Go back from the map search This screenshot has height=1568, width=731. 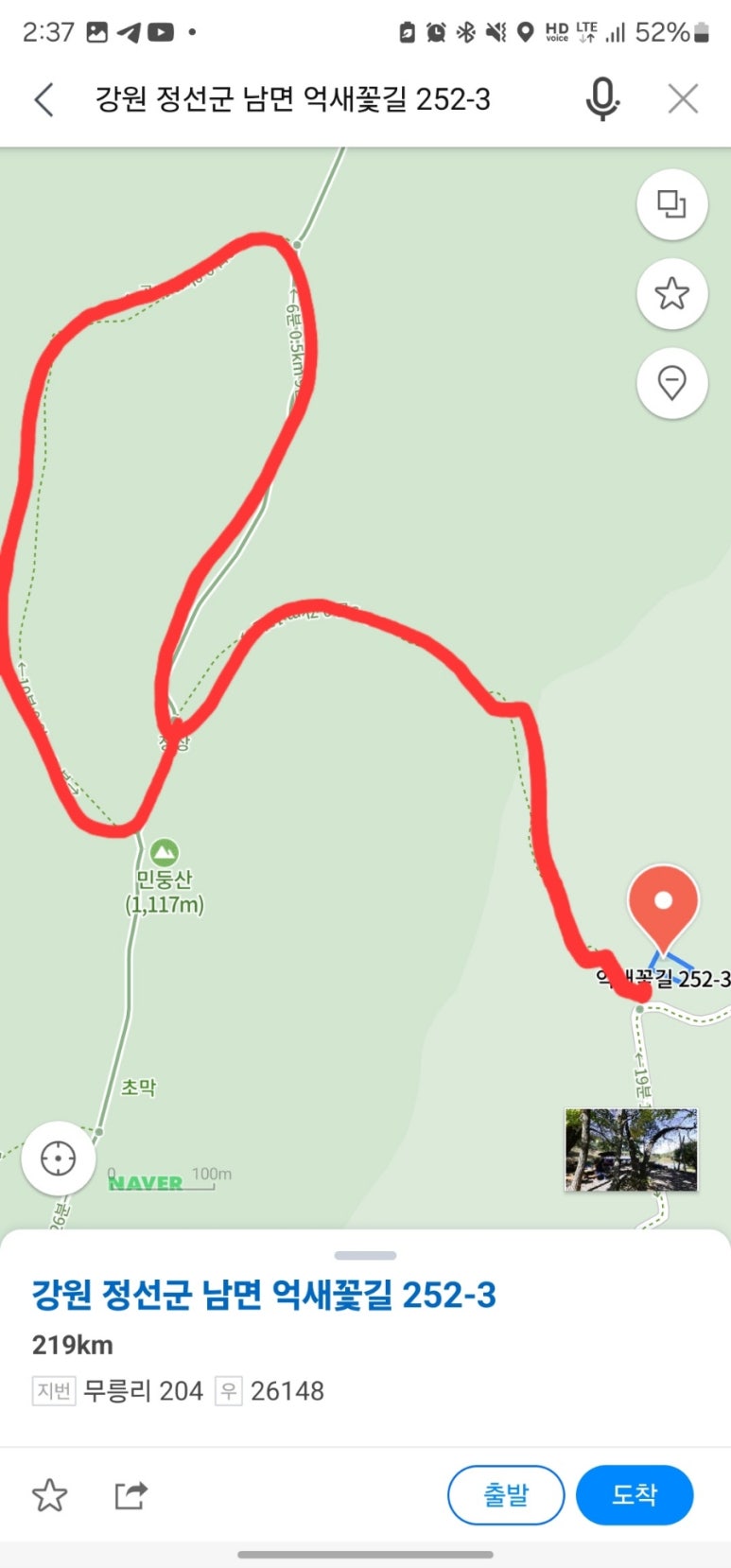(x=44, y=99)
